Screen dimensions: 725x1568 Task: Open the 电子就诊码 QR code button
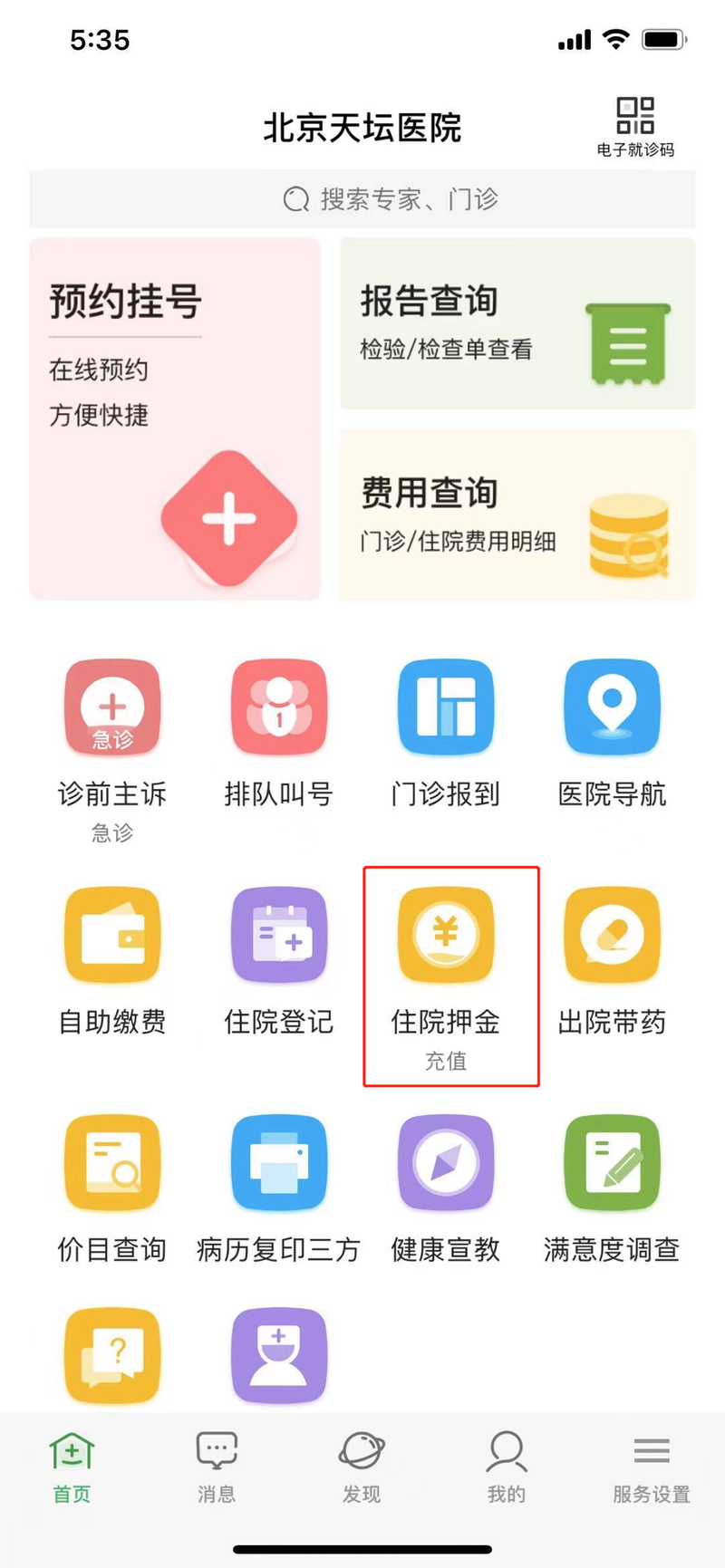coord(635,126)
